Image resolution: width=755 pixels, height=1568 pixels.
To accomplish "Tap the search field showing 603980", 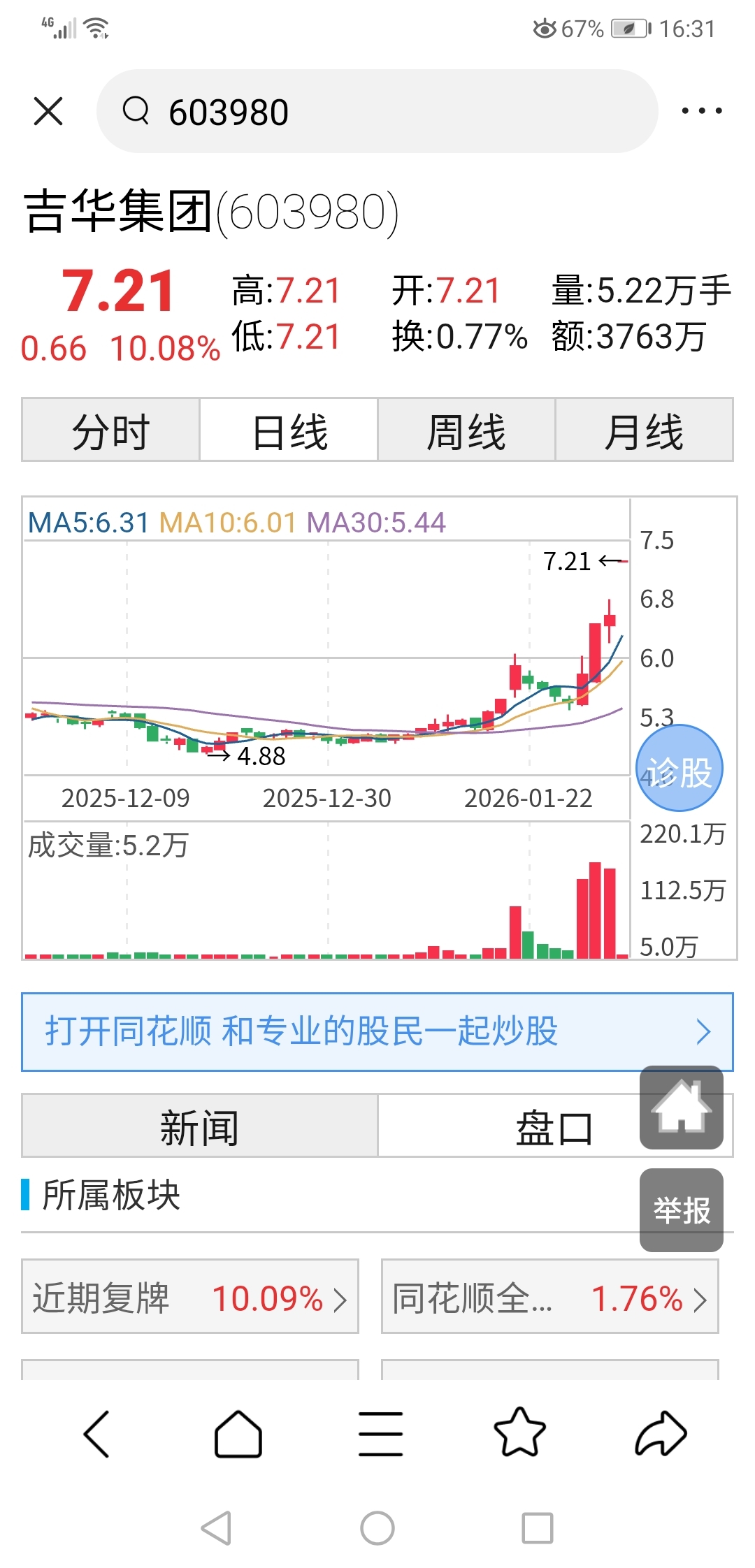I will pos(377,111).
